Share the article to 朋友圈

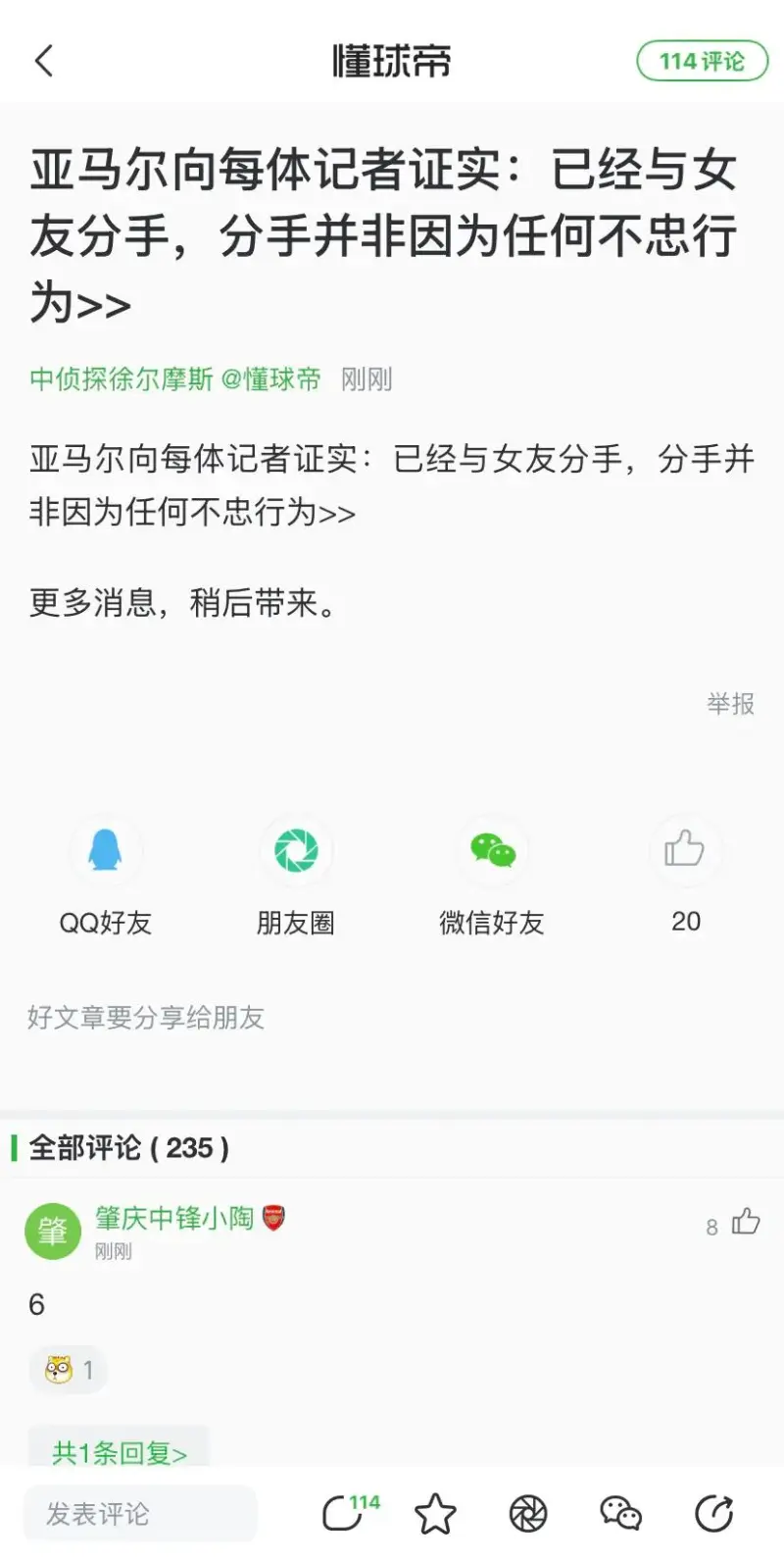[x=296, y=852]
